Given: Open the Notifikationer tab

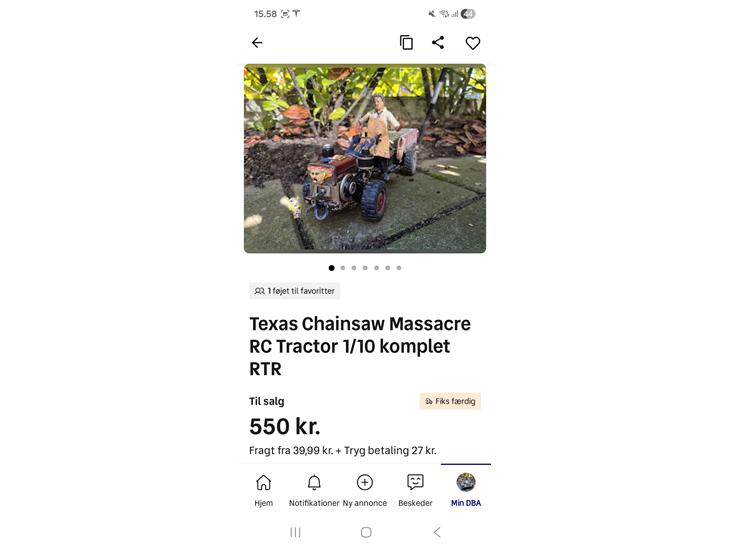Looking at the screenshot, I should point(314,490).
